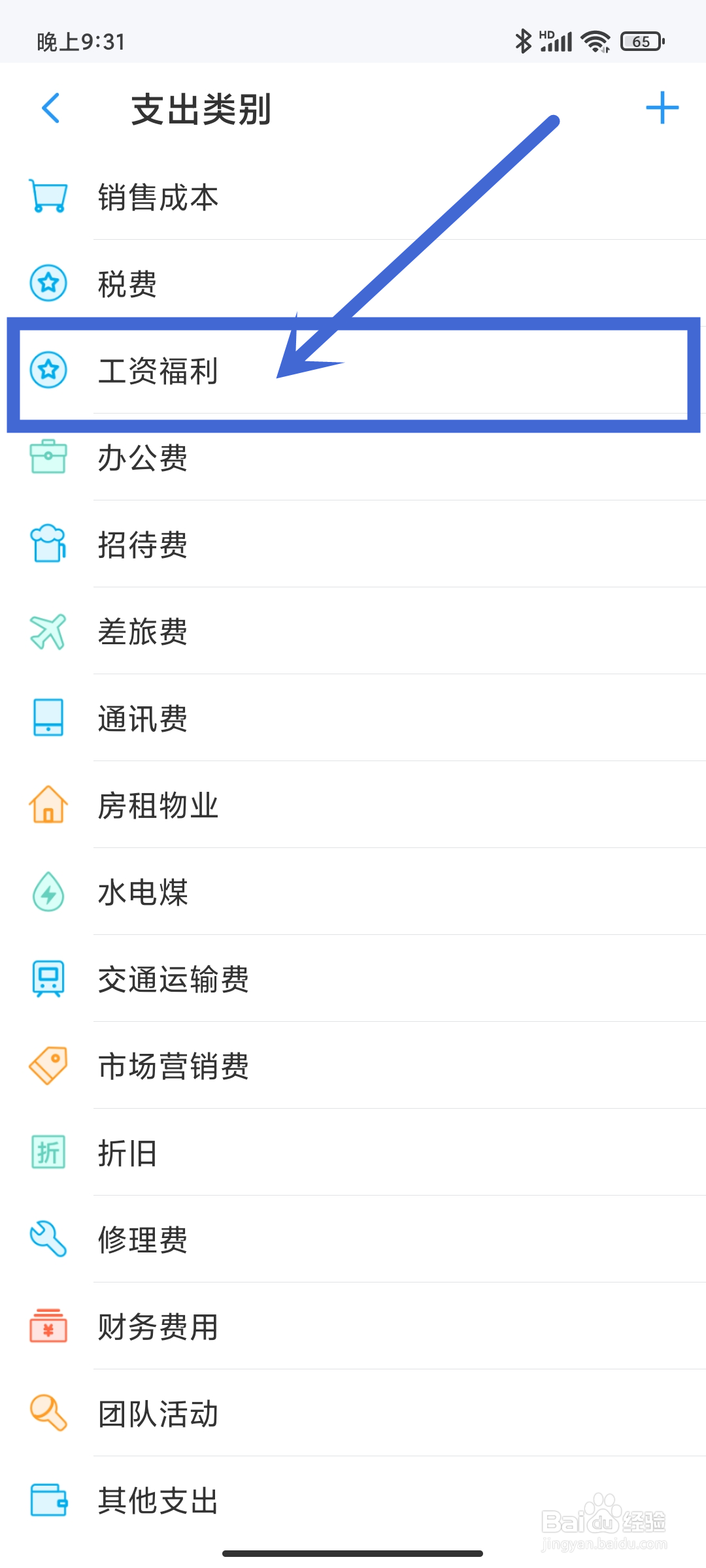Choose the 税费 category
Viewport: 706px width, 1568px height.
128,284
